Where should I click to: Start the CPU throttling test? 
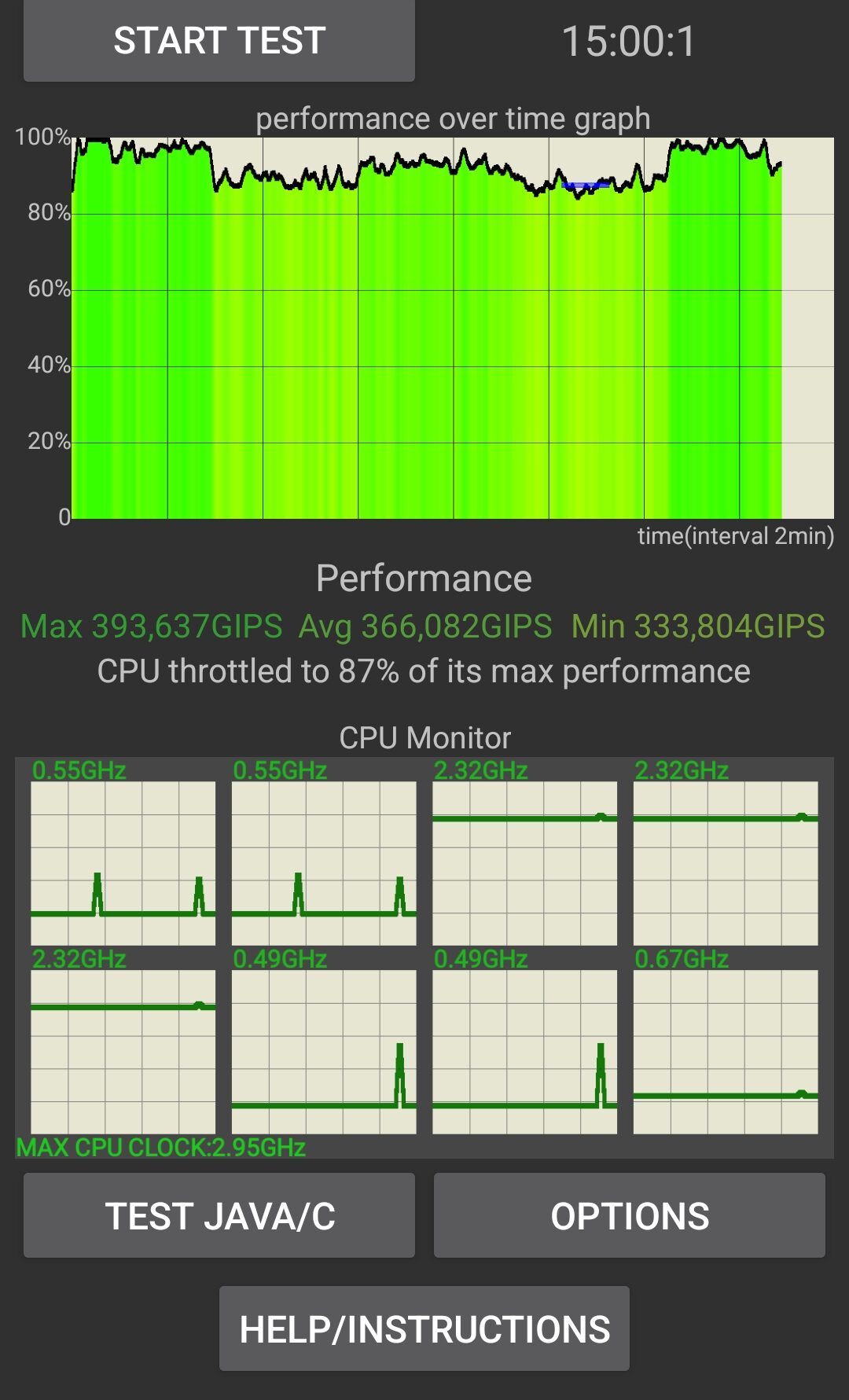tap(219, 41)
